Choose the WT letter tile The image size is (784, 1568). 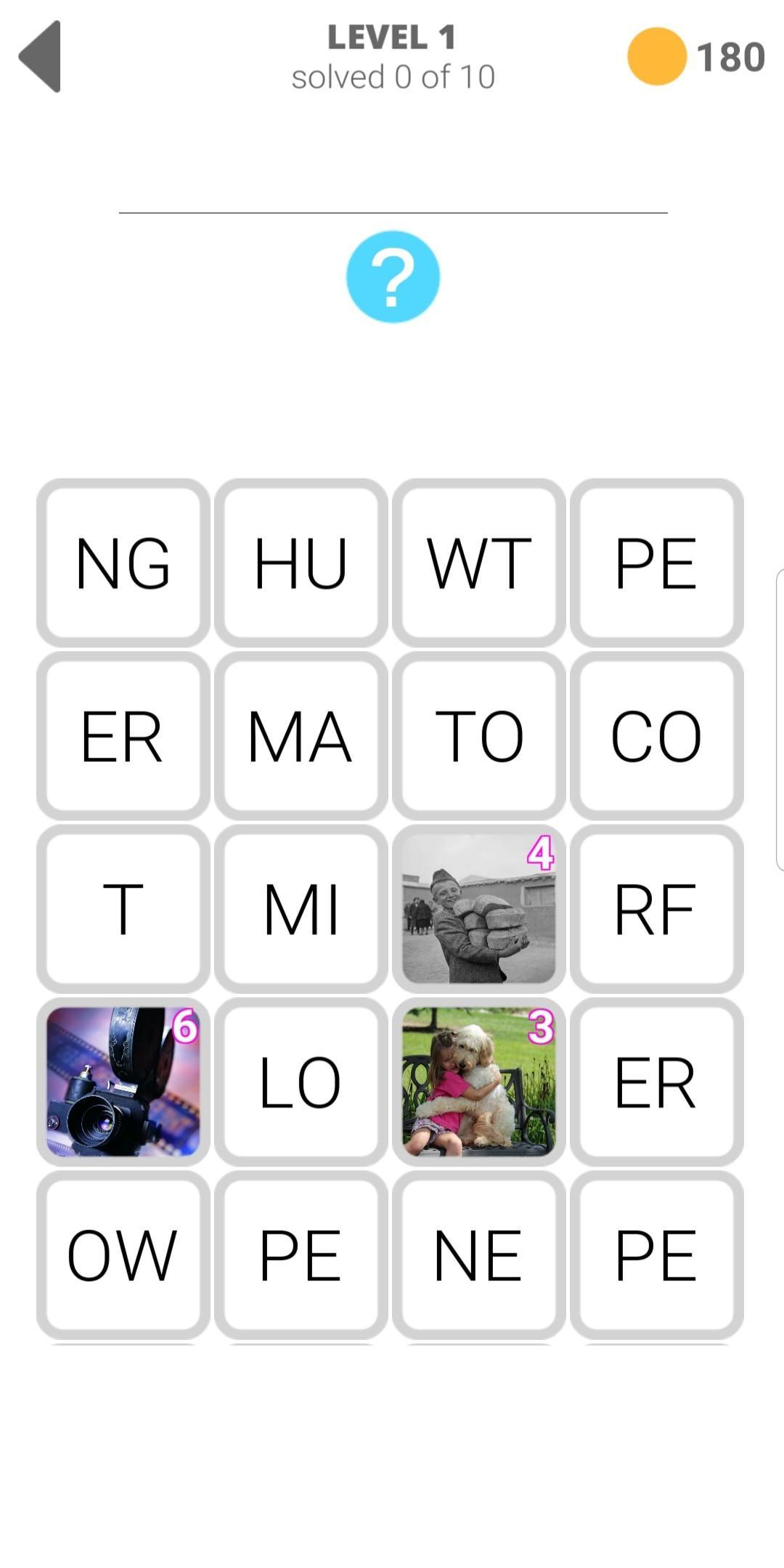(x=478, y=563)
